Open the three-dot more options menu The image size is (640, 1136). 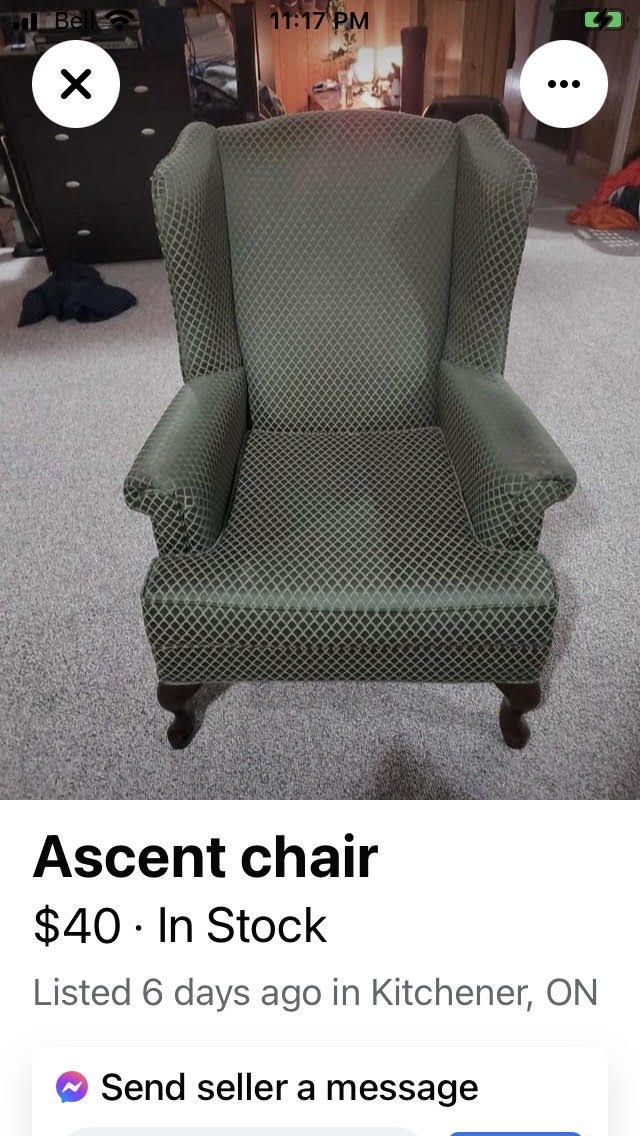(x=564, y=84)
